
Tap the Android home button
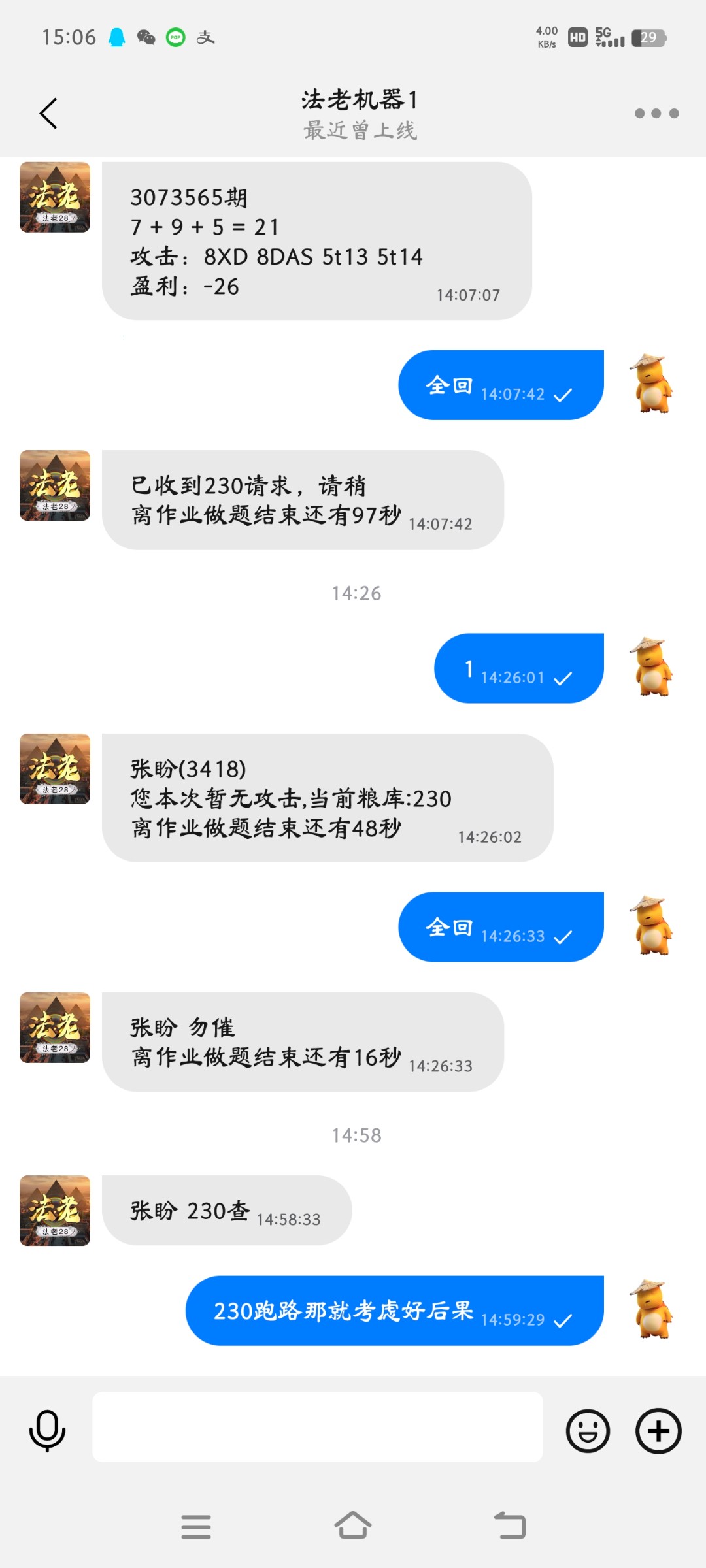(x=353, y=1526)
